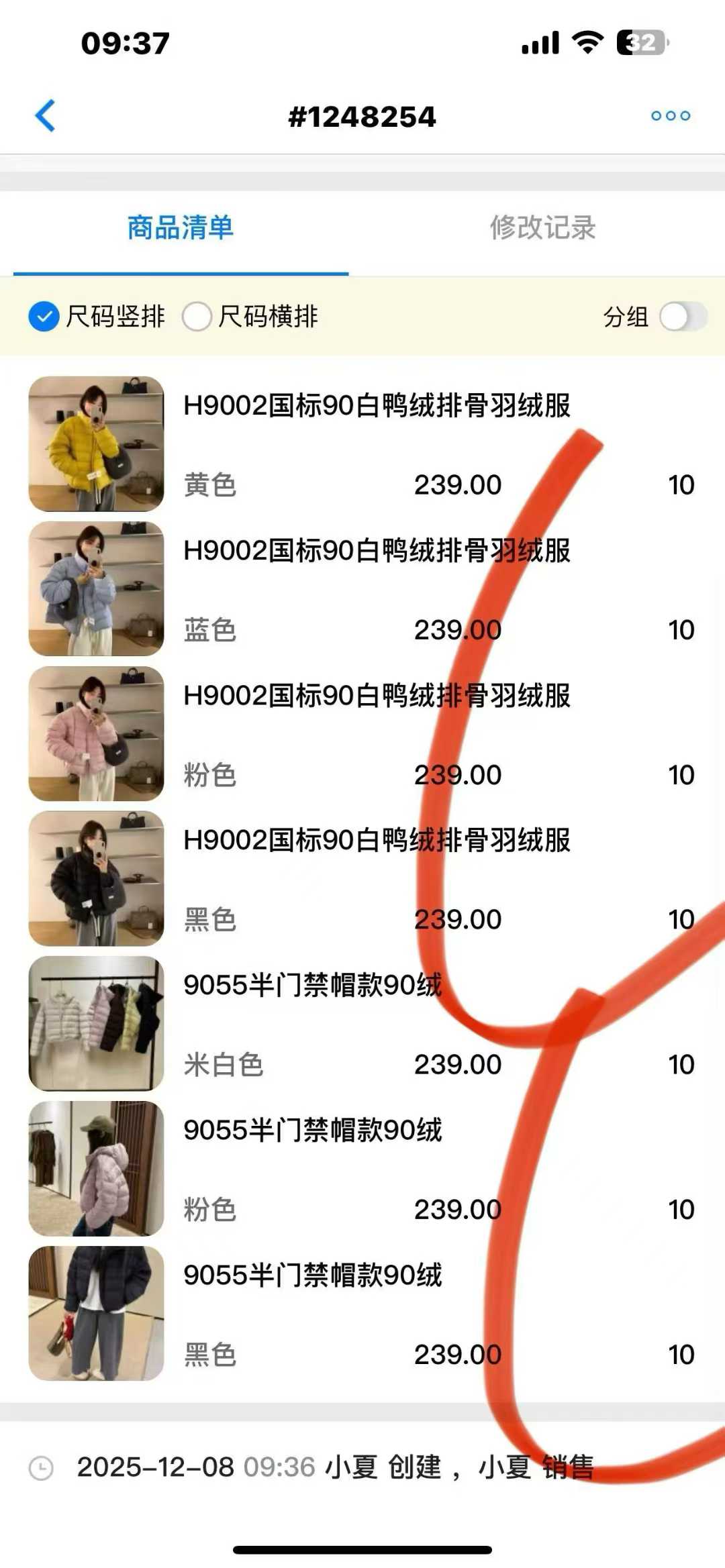
Task: Select the 商品清单 tab
Action: [x=181, y=228]
